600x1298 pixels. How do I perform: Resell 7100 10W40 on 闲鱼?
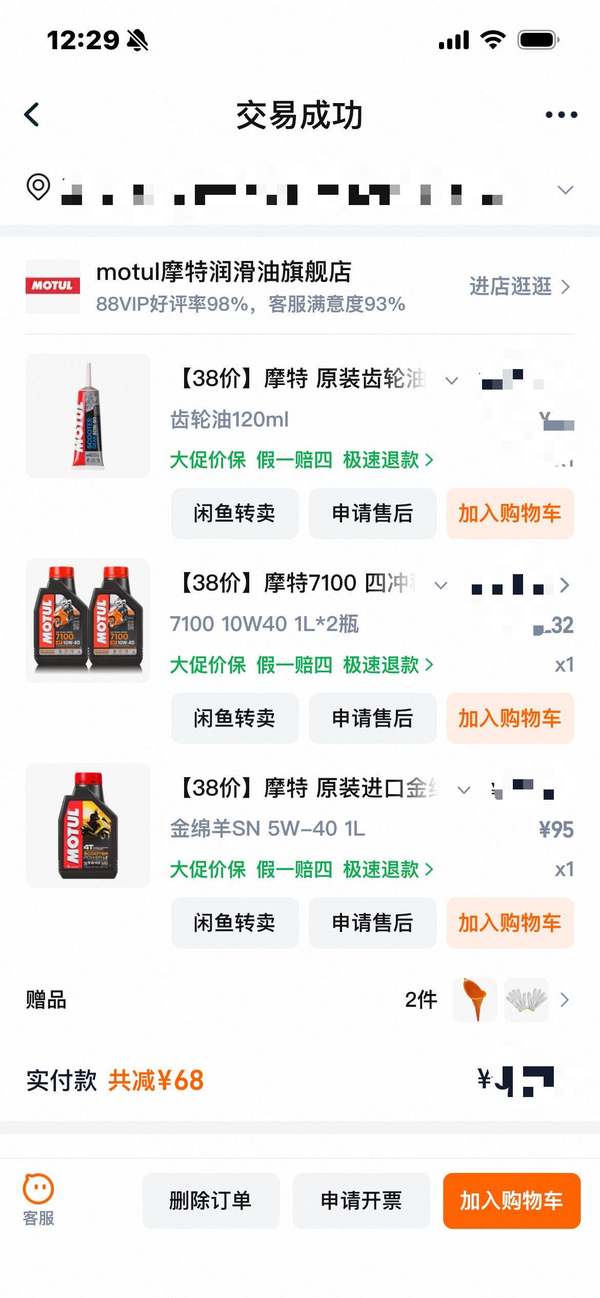(234, 718)
